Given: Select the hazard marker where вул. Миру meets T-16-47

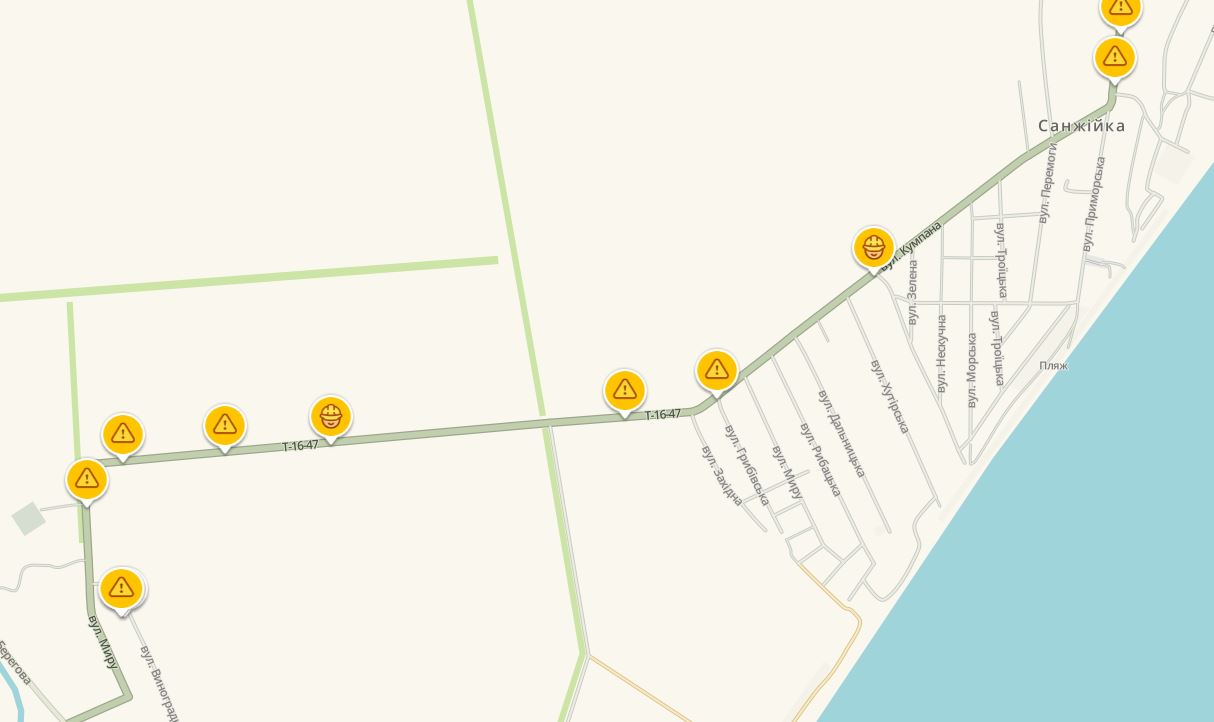Looking at the screenshot, I should [87, 479].
